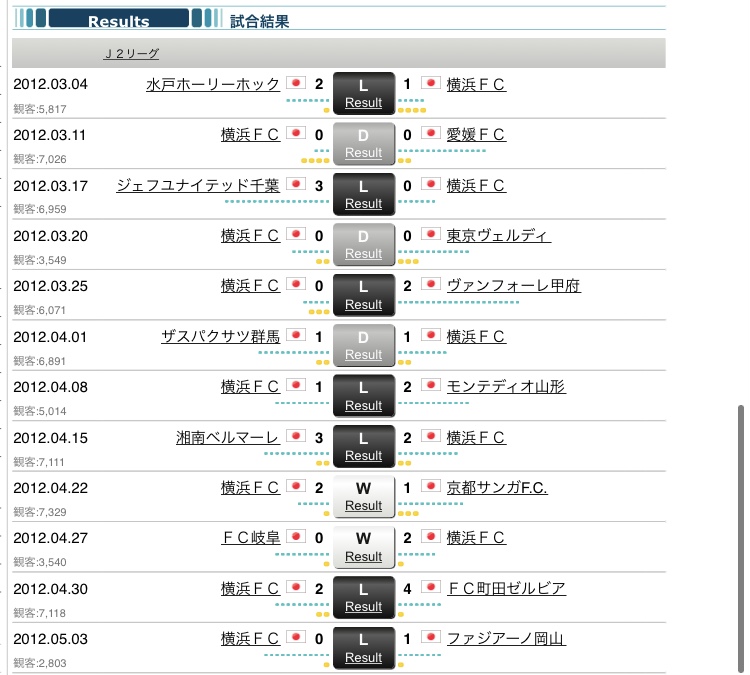This screenshot has height=675, width=750.
Task: Open モンテディオ山形 team page
Action: (x=506, y=387)
